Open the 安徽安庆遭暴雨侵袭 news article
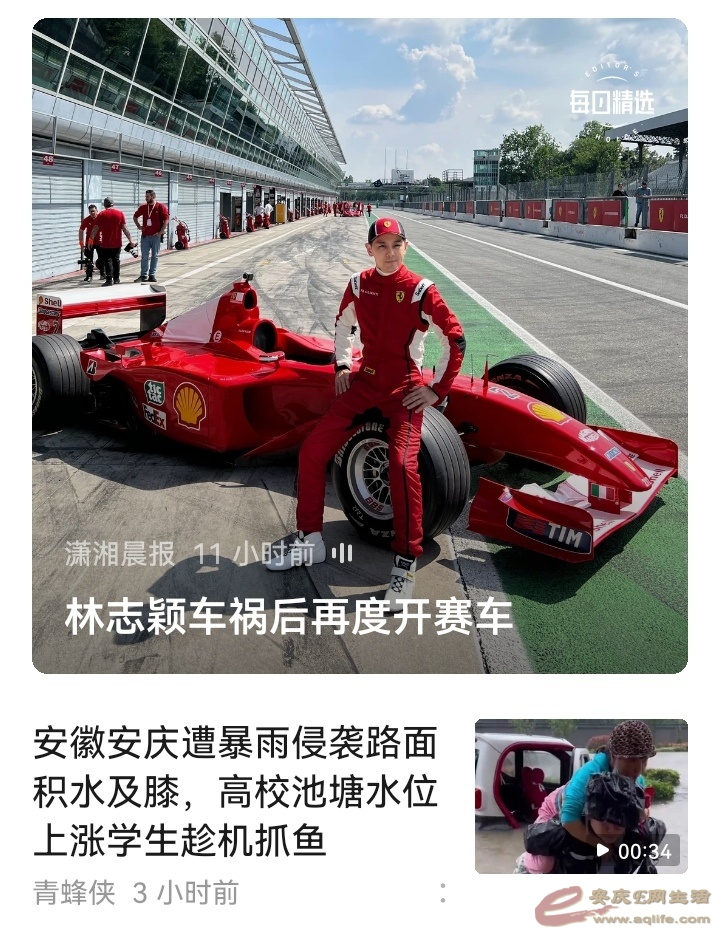Screen dimensions: 720x932 [236, 792]
